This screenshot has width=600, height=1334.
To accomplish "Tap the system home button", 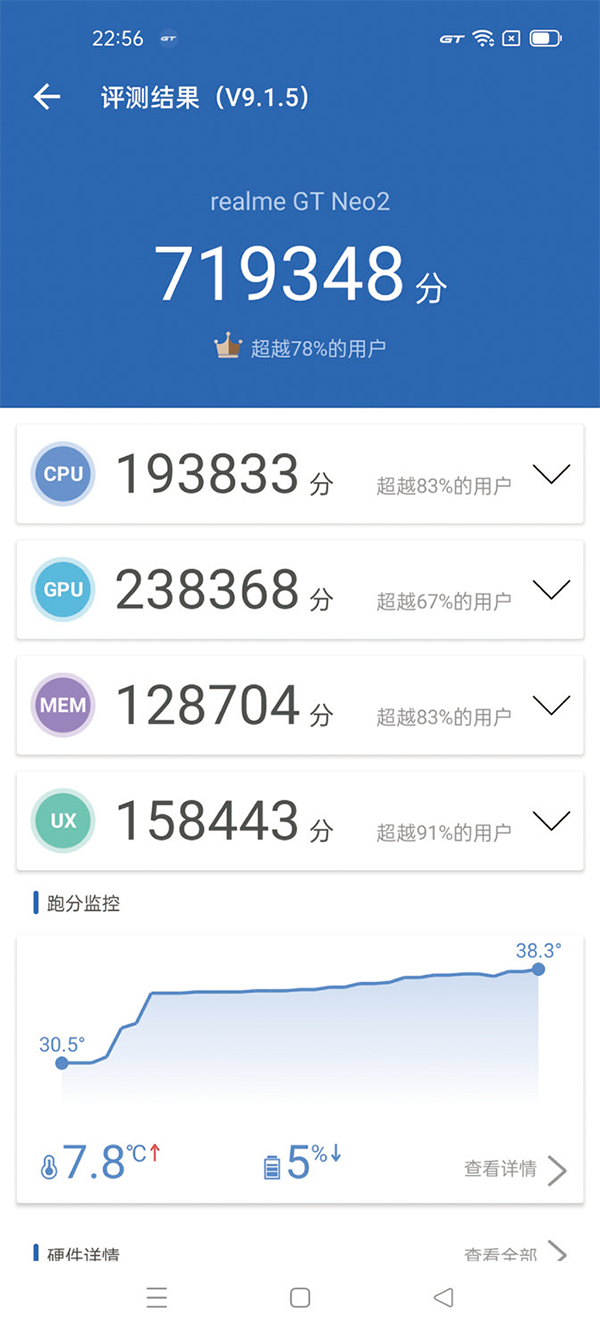I will [300, 1298].
